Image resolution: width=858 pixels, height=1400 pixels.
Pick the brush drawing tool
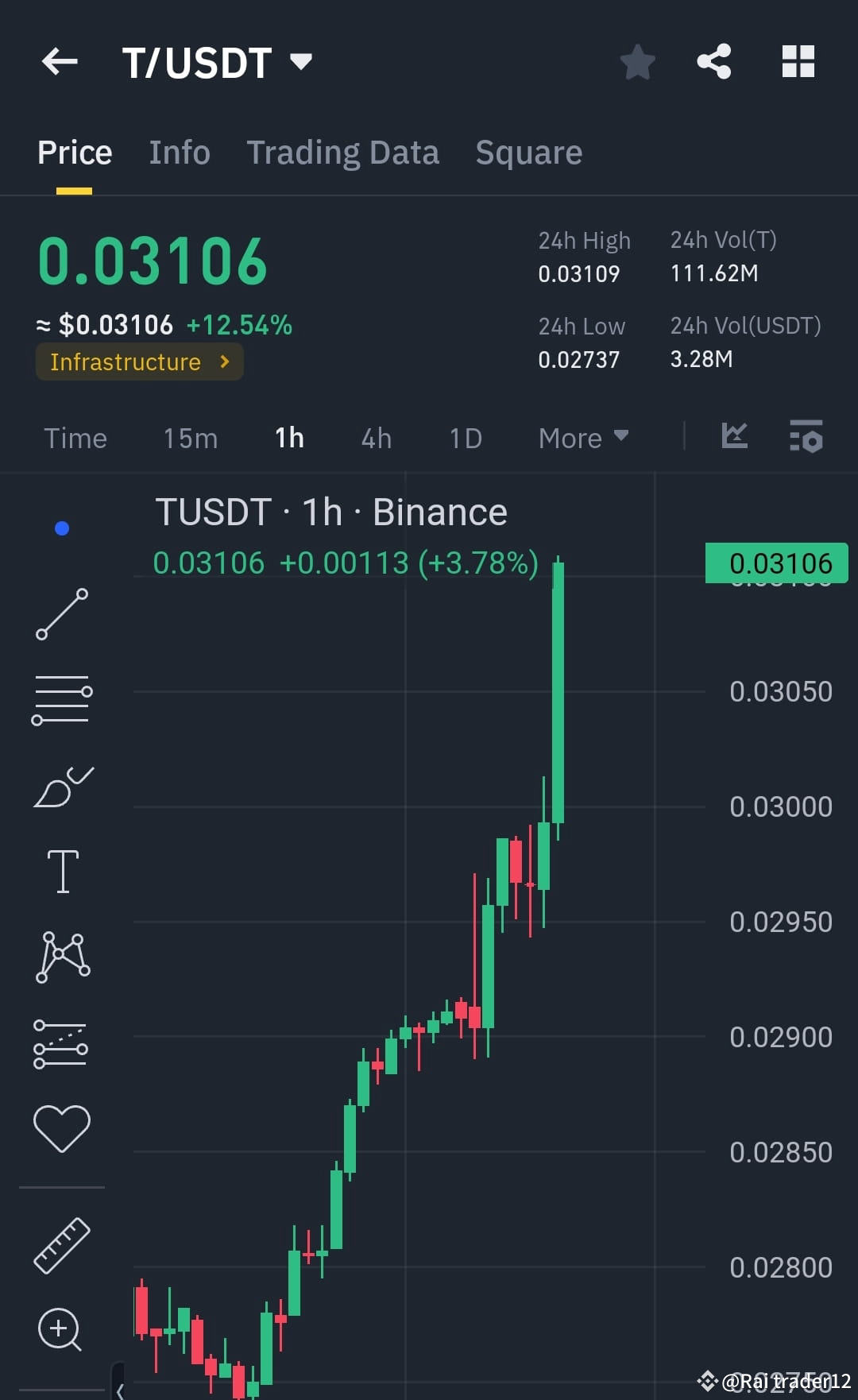pos(64,787)
